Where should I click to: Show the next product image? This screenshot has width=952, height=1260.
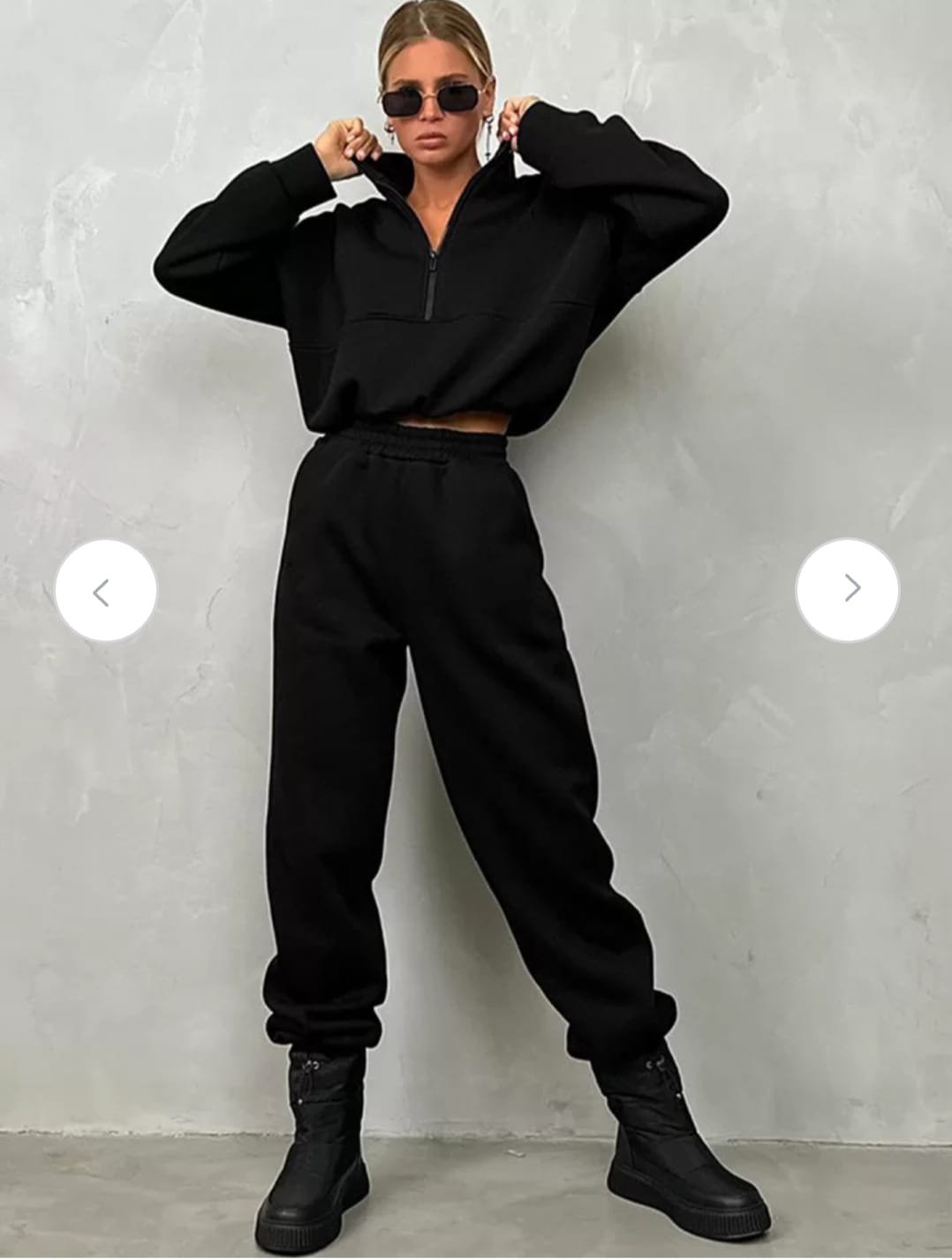846,589
